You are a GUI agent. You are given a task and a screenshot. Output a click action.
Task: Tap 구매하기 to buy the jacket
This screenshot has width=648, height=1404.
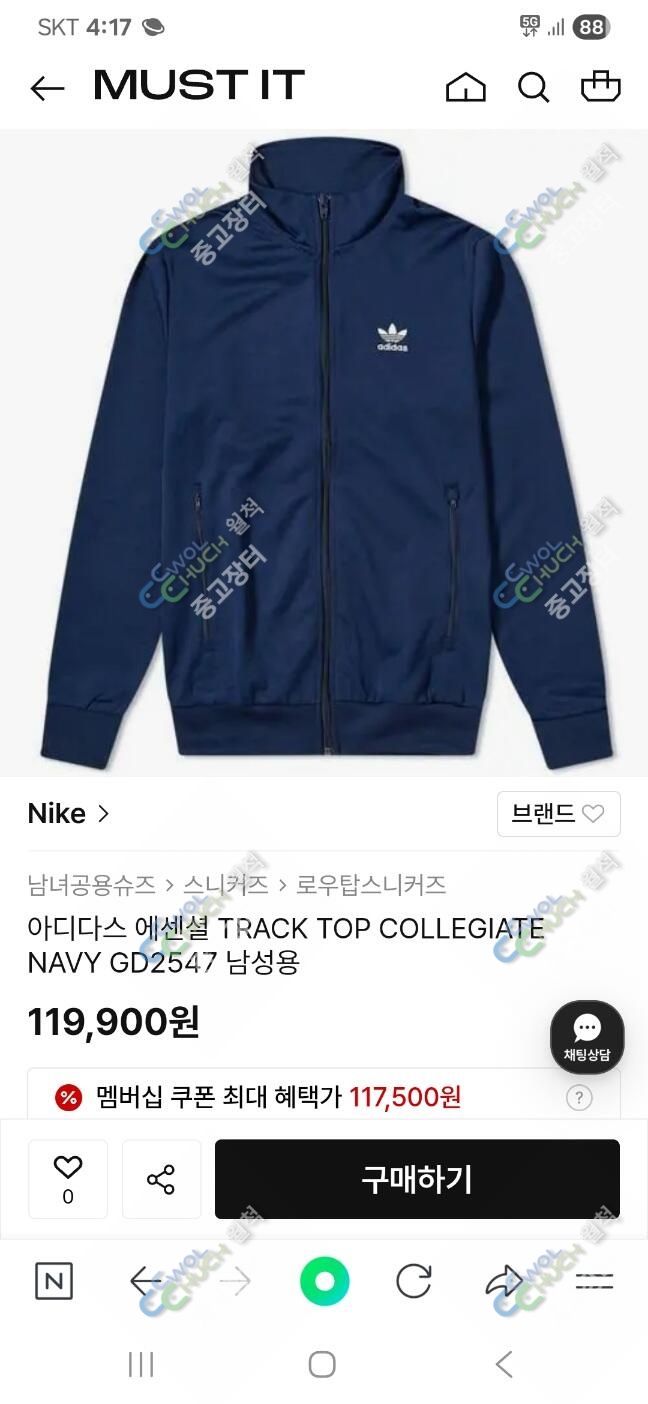[417, 1179]
